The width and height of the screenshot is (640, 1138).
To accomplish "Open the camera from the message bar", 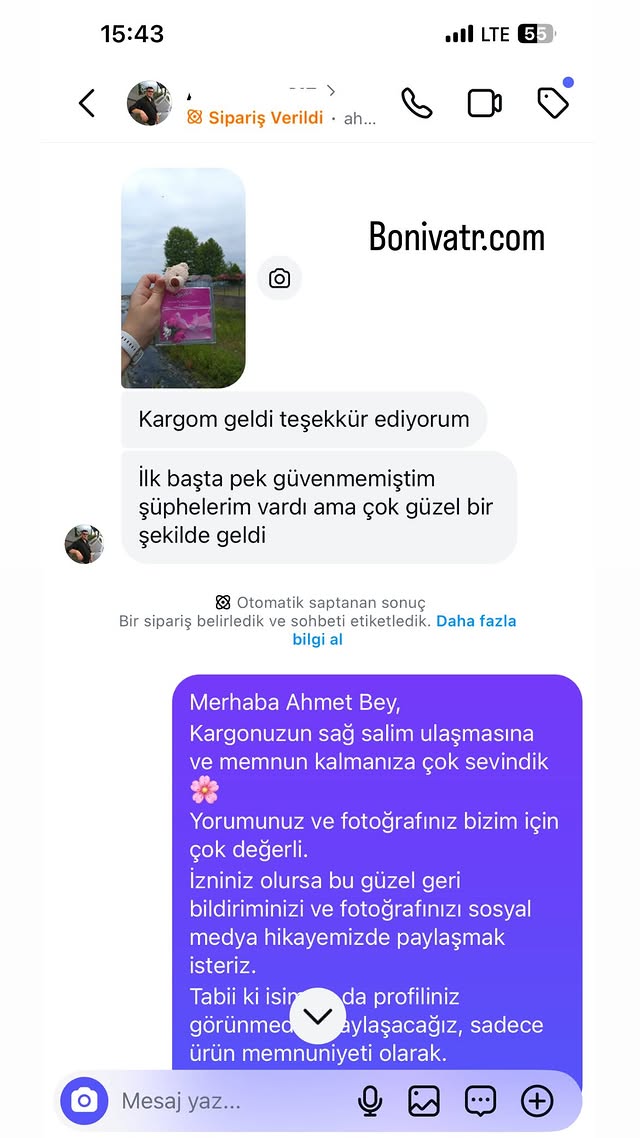I will [x=84, y=1101].
